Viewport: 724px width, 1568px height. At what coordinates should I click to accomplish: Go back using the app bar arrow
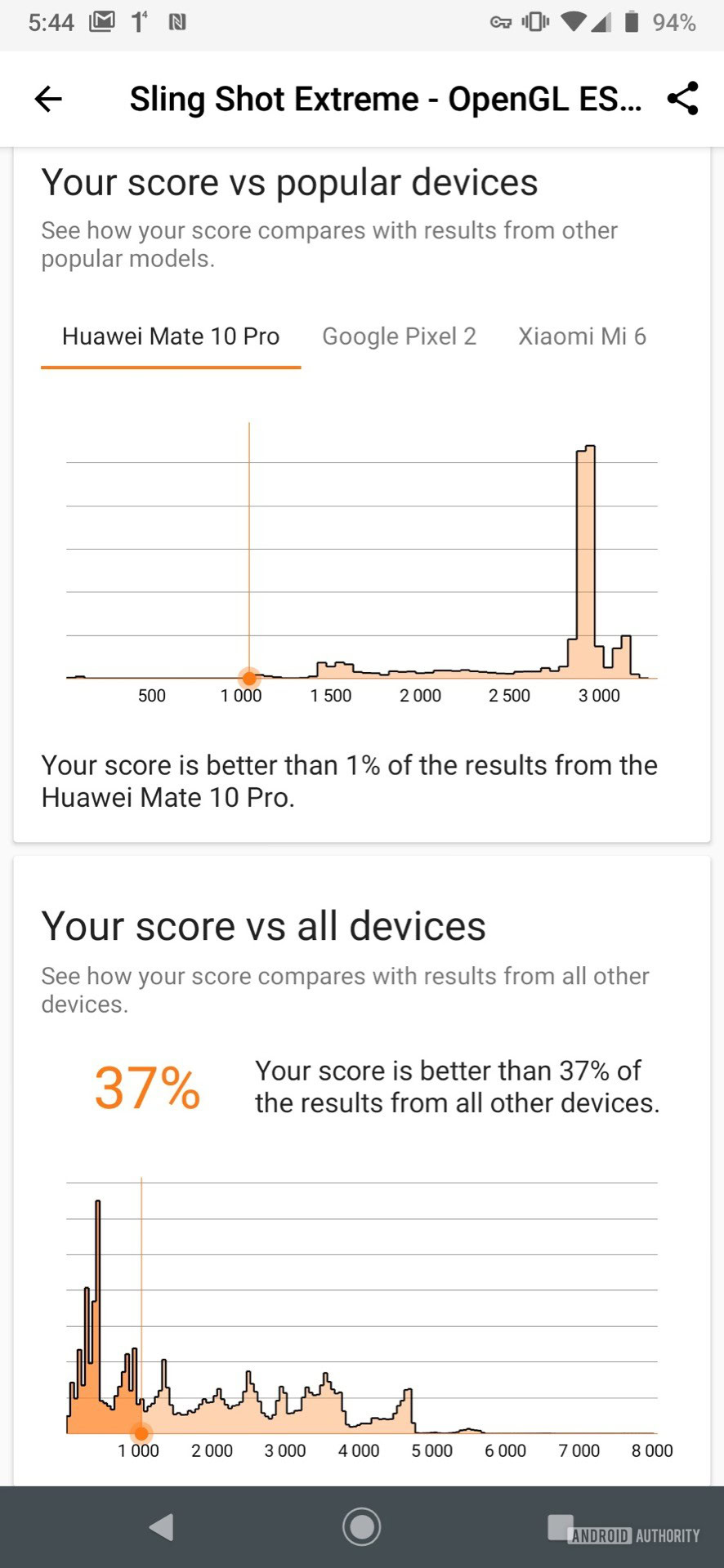point(48,99)
